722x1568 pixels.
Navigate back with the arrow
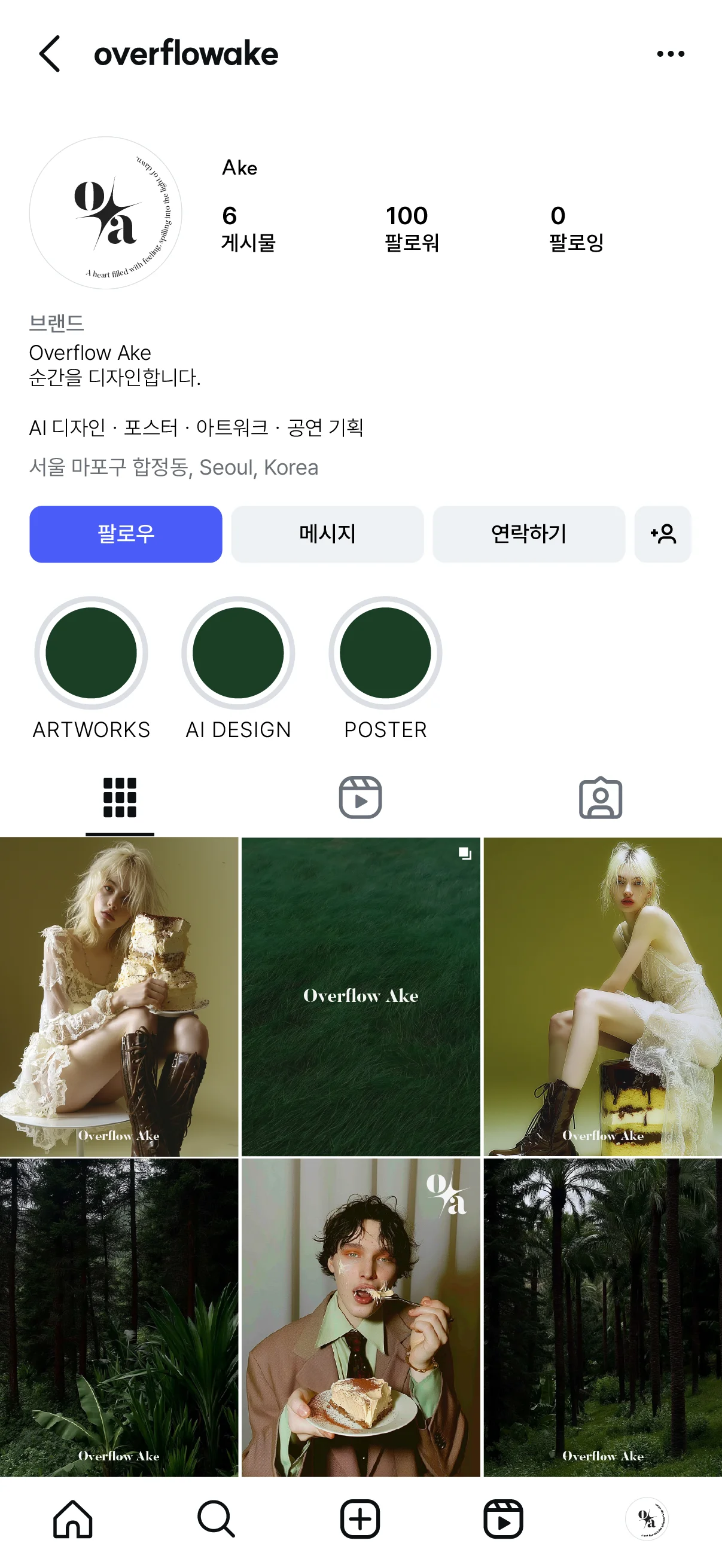(48, 54)
